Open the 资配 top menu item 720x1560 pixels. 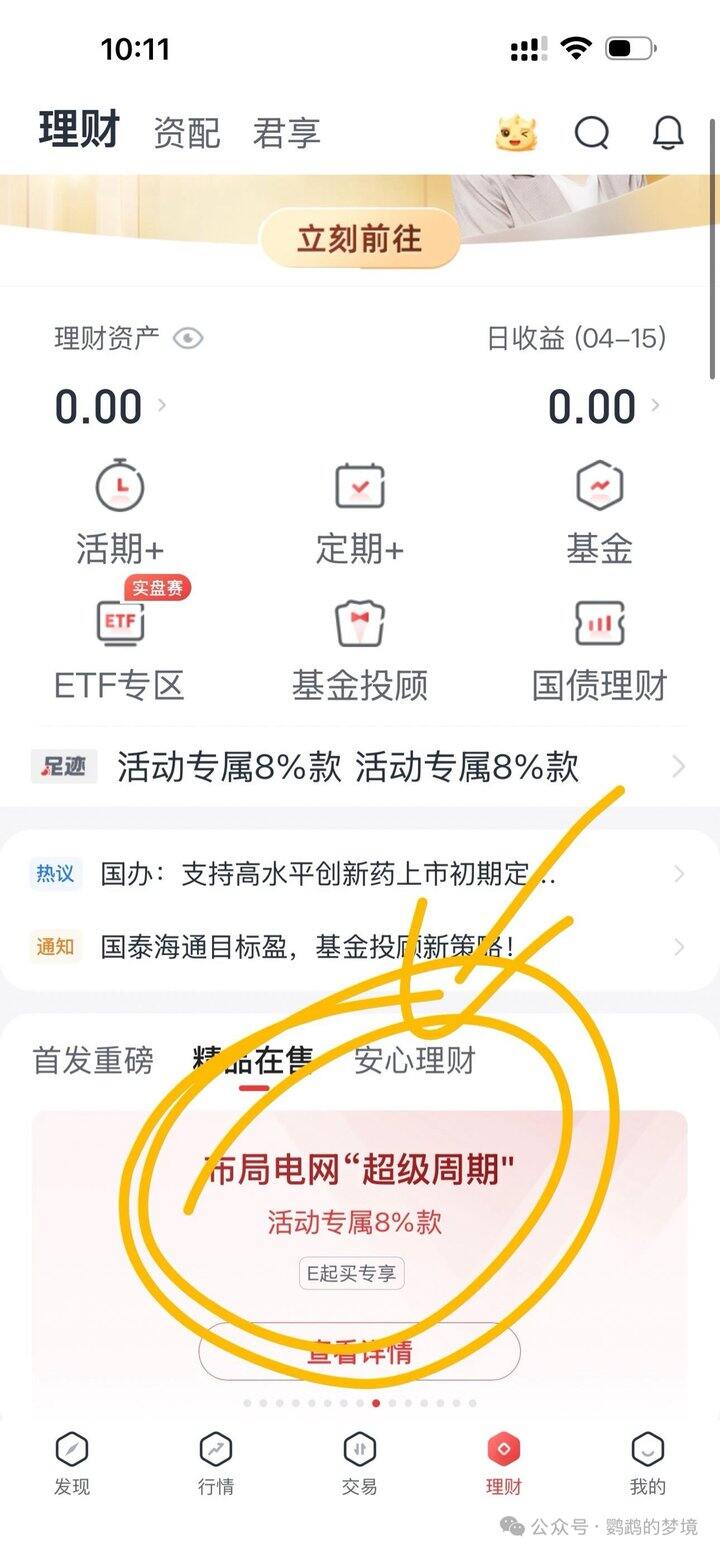tap(187, 133)
